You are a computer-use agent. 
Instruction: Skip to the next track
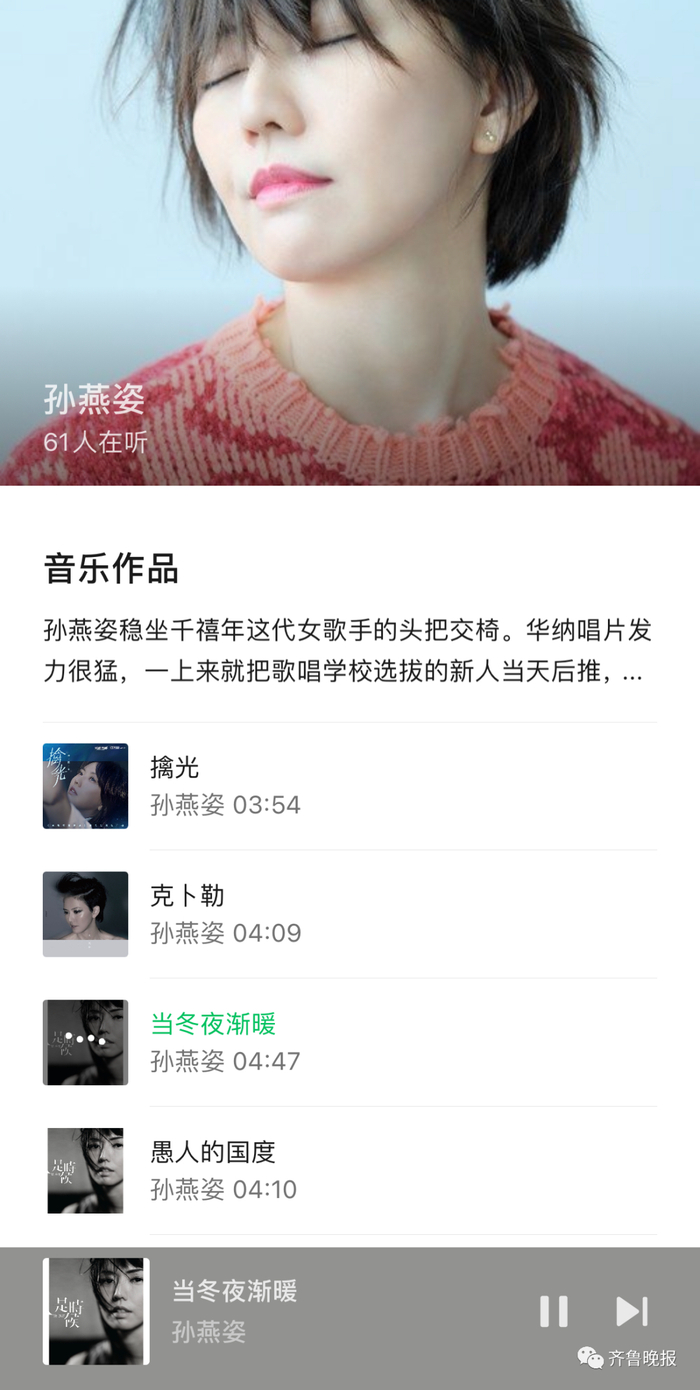point(631,1311)
